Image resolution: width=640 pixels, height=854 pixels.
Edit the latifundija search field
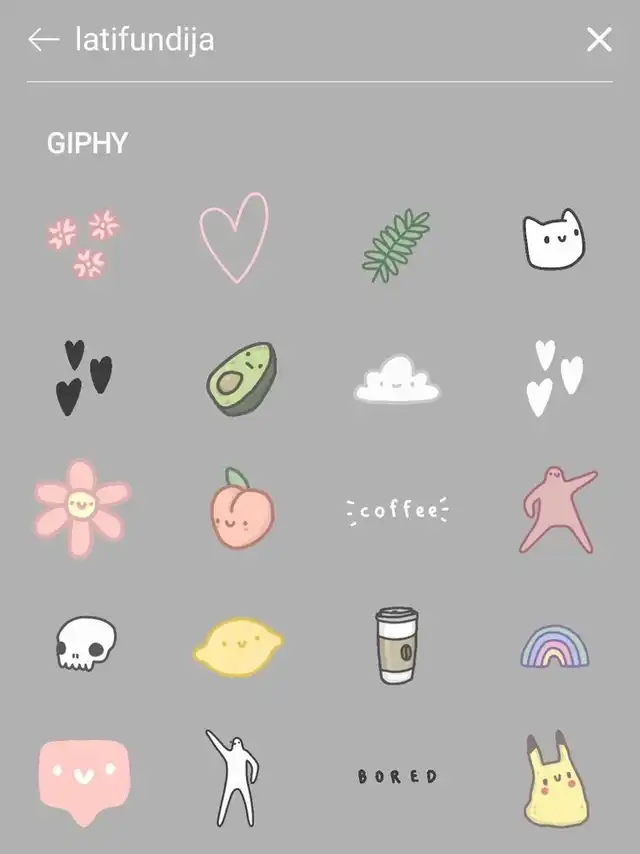(300, 40)
